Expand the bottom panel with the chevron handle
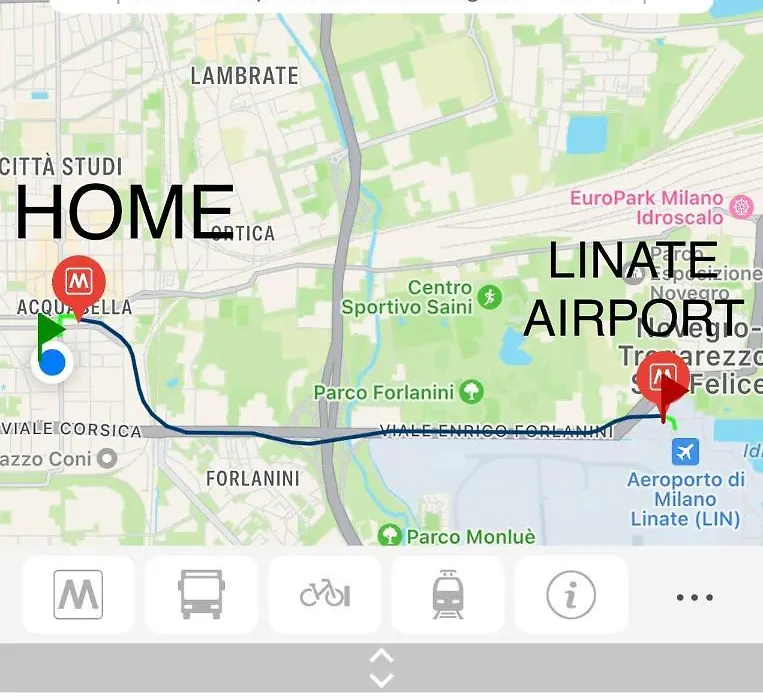 pos(381,668)
